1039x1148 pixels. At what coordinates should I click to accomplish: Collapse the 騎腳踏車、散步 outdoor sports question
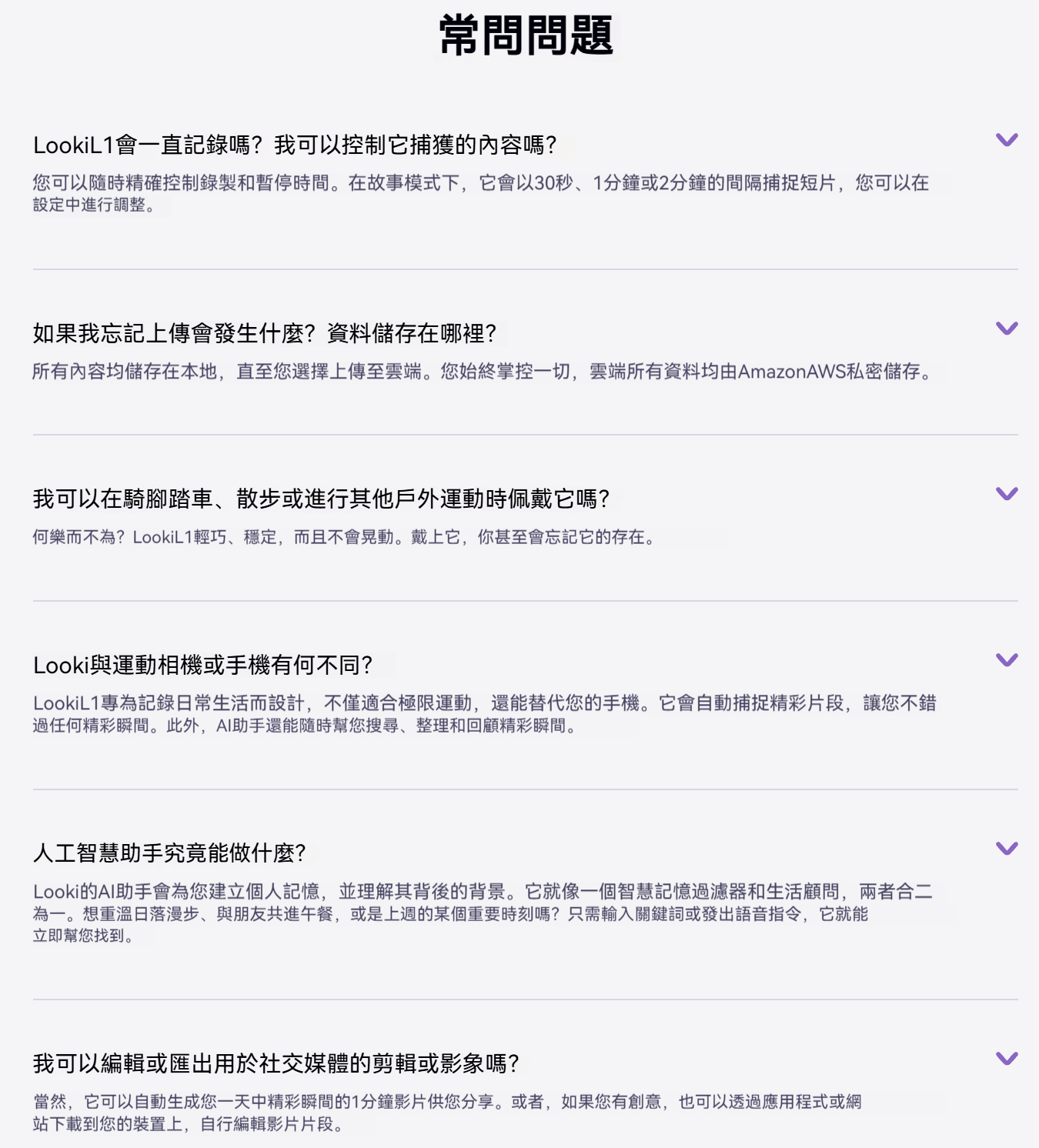click(1006, 494)
